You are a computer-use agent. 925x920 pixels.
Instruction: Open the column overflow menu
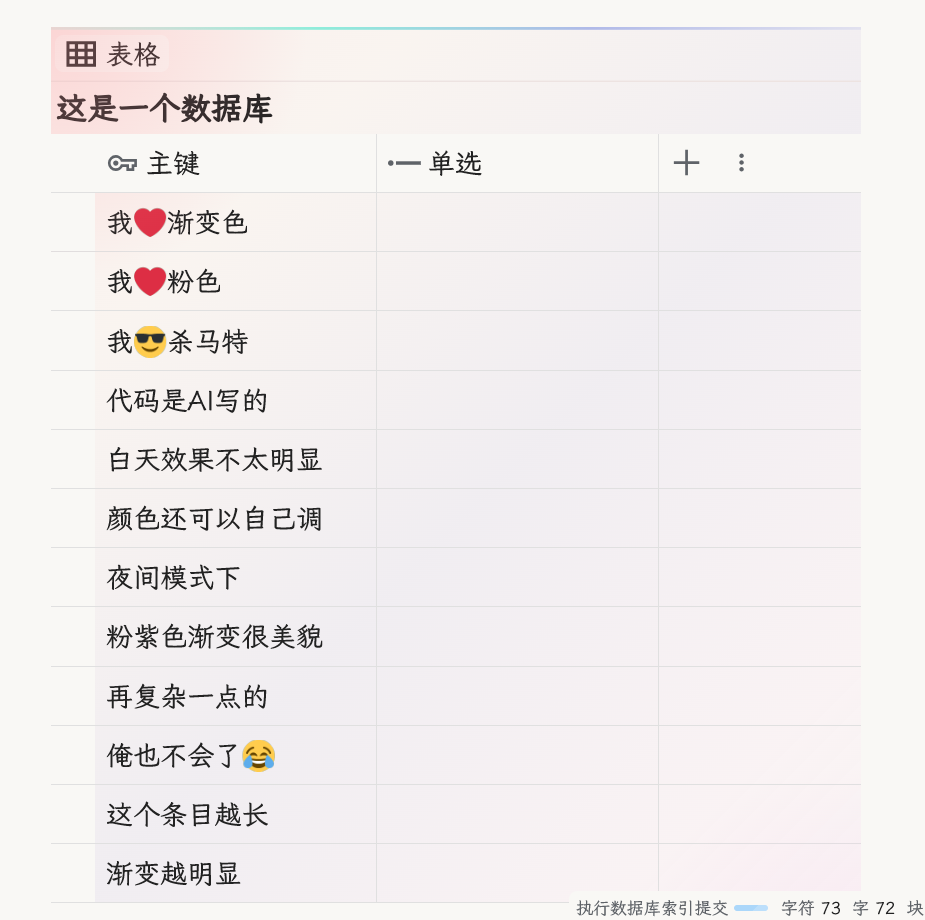click(741, 163)
